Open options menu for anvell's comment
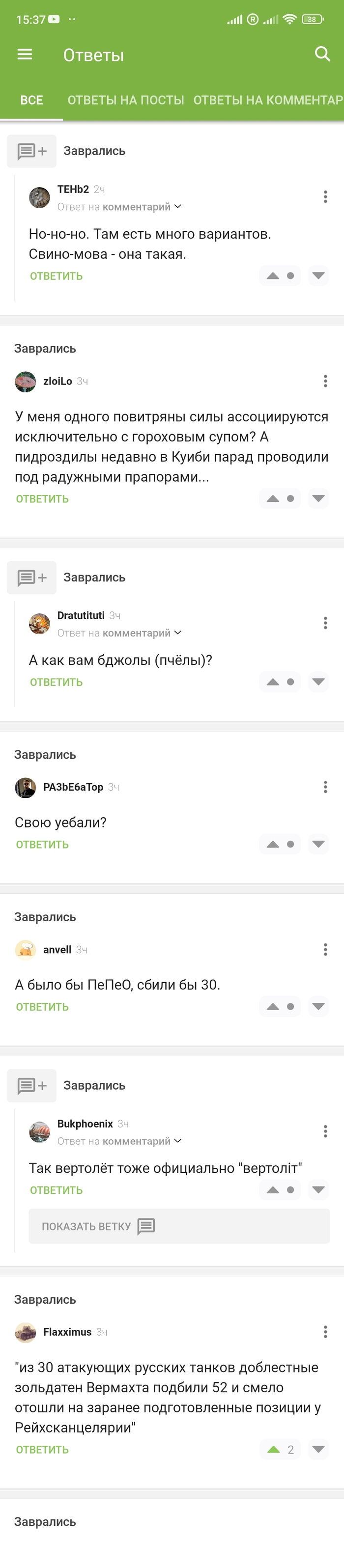Image resolution: width=344 pixels, height=1568 pixels. (x=325, y=950)
